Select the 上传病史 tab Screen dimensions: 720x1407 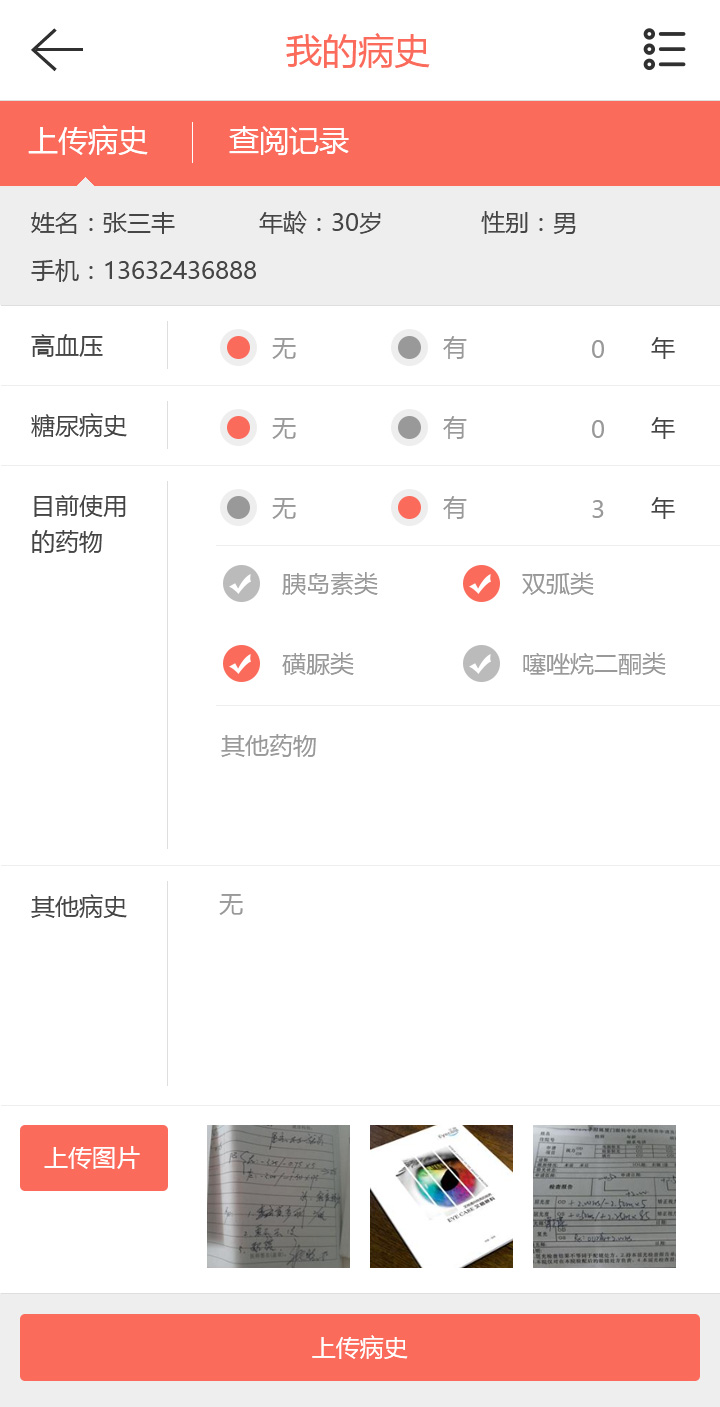pos(88,141)
